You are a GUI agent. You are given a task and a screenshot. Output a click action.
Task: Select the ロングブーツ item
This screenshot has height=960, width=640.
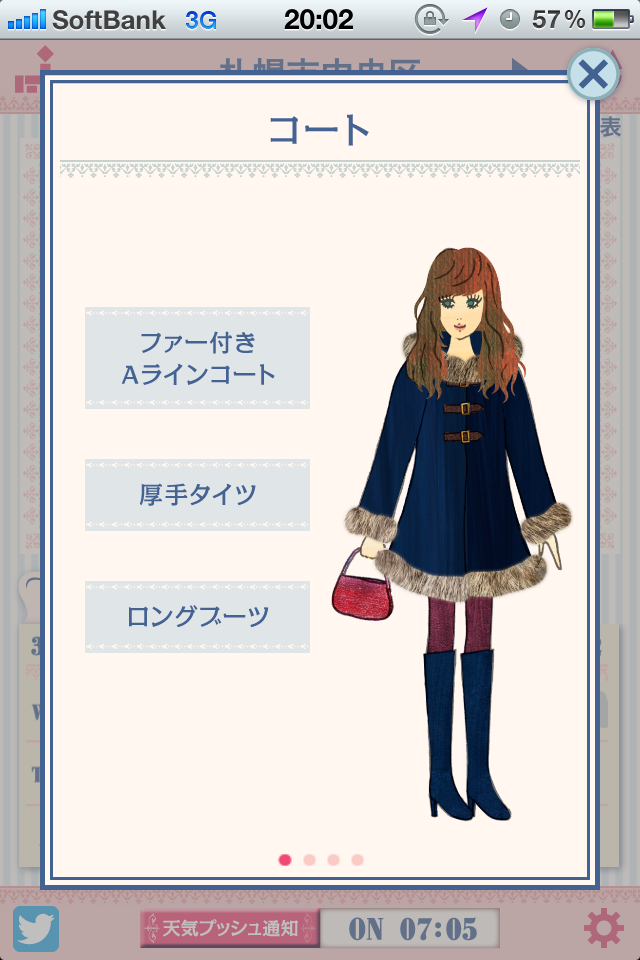tap(197, 616)
